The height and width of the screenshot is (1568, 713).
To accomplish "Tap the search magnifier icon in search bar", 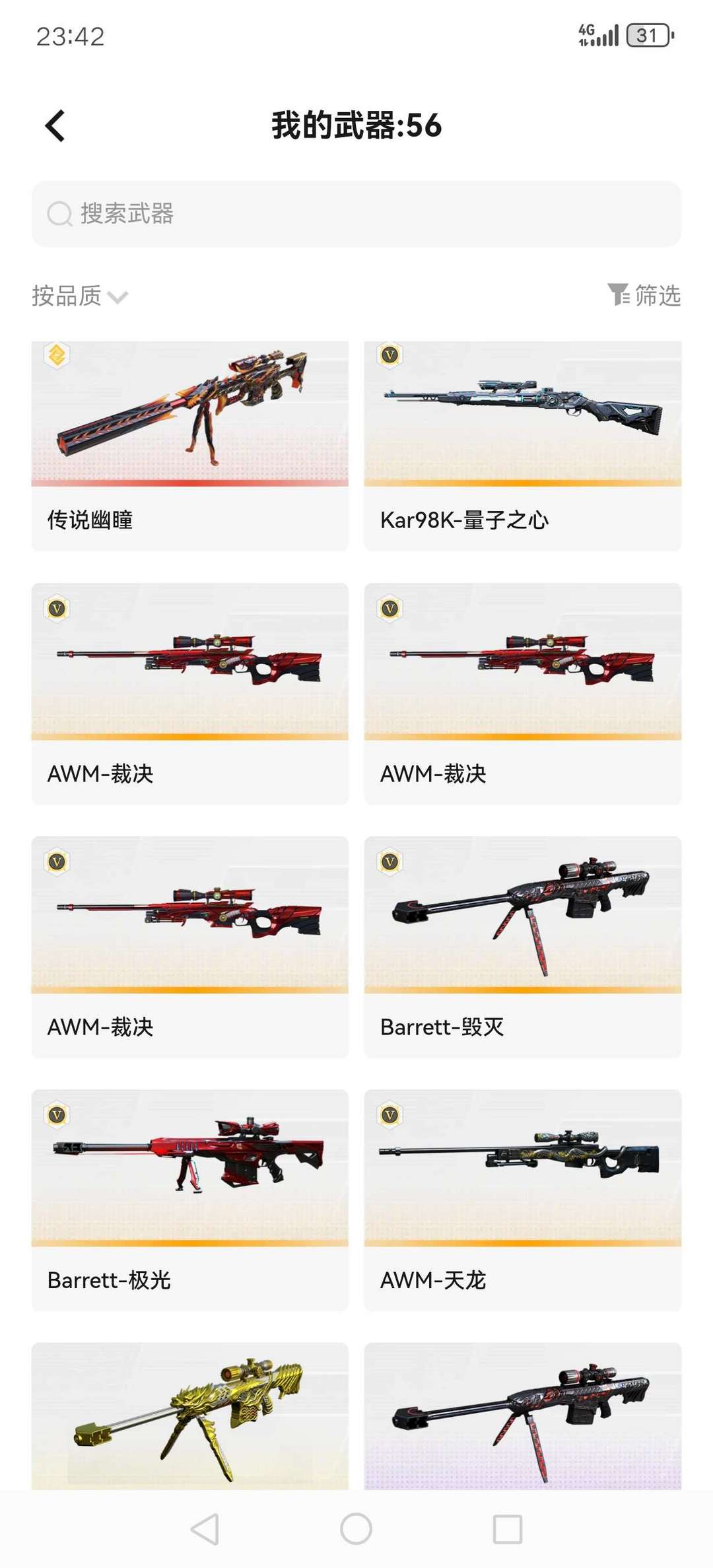I will pos(59,214).
